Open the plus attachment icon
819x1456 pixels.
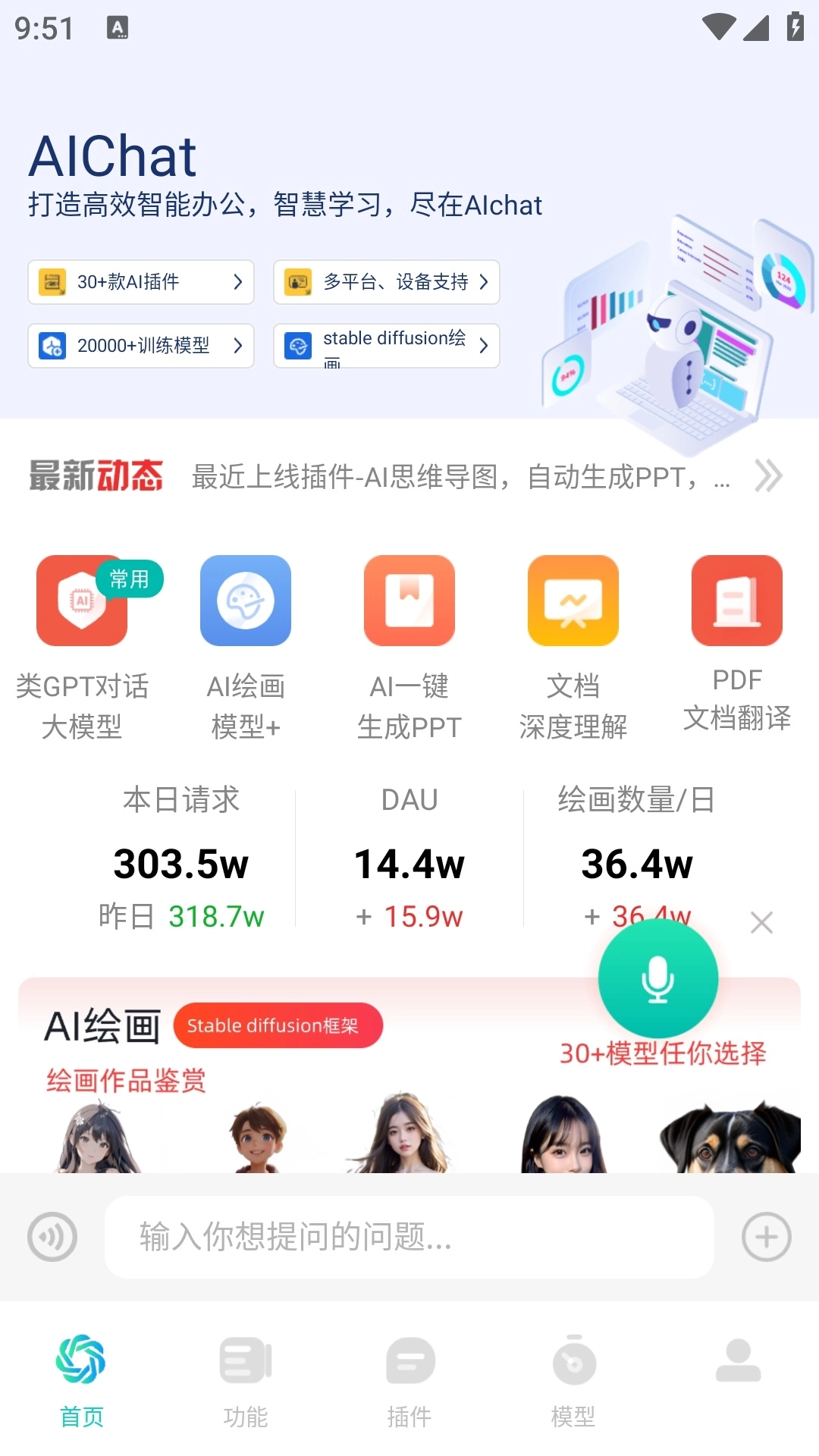point(766,1237)
